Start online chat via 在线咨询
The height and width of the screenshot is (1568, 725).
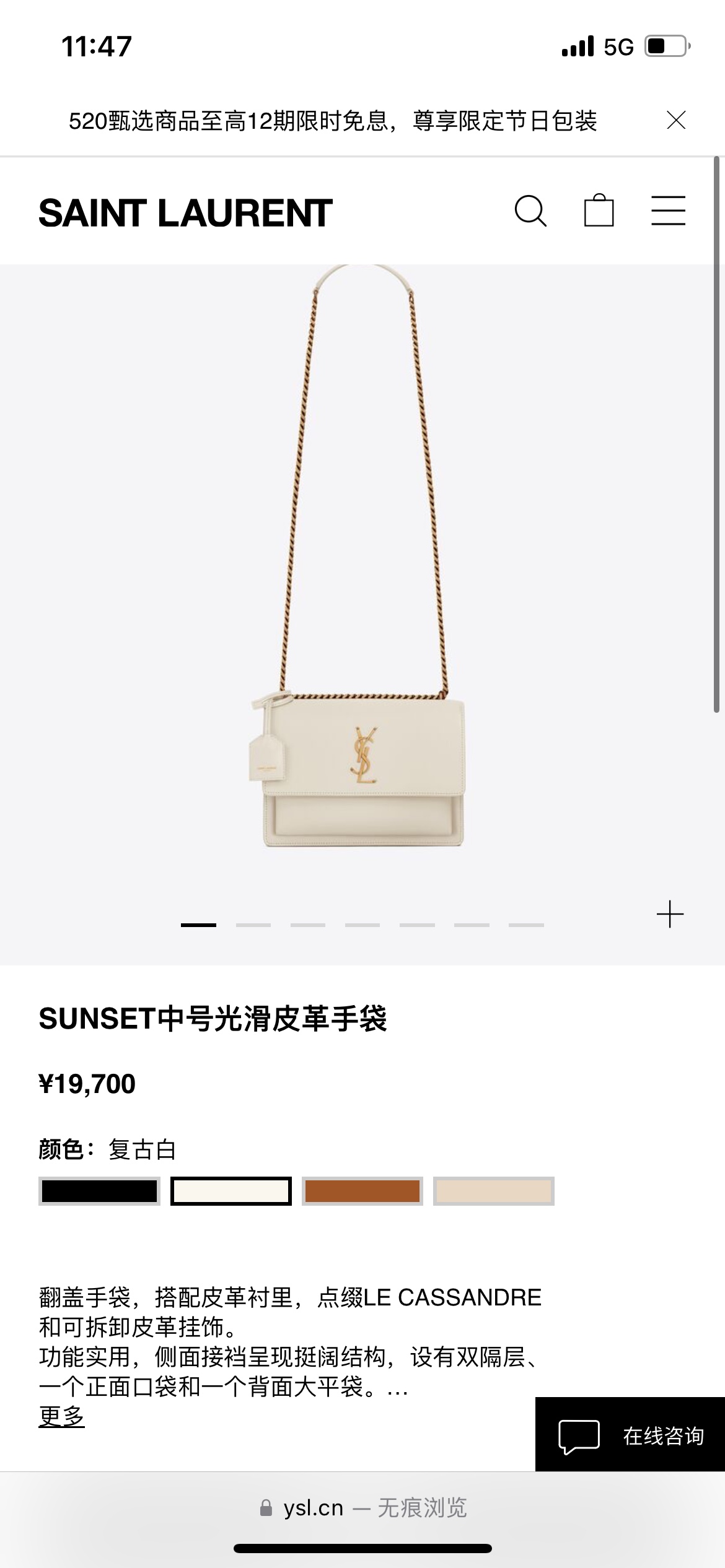pos(630,1435)
